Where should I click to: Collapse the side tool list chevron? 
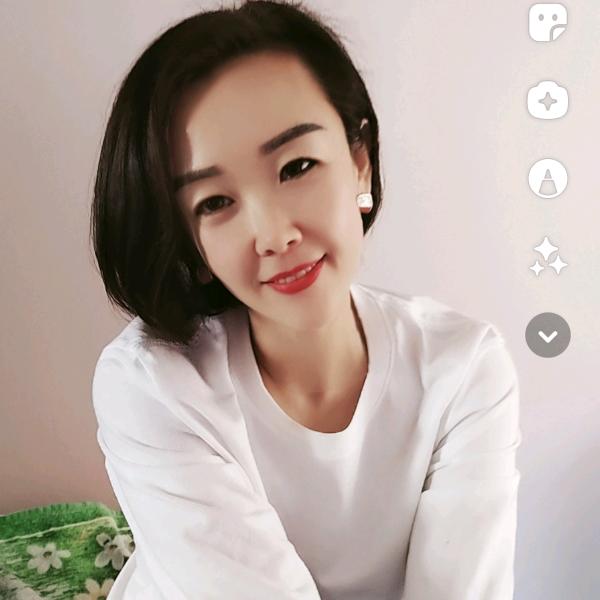click(548, 335)
